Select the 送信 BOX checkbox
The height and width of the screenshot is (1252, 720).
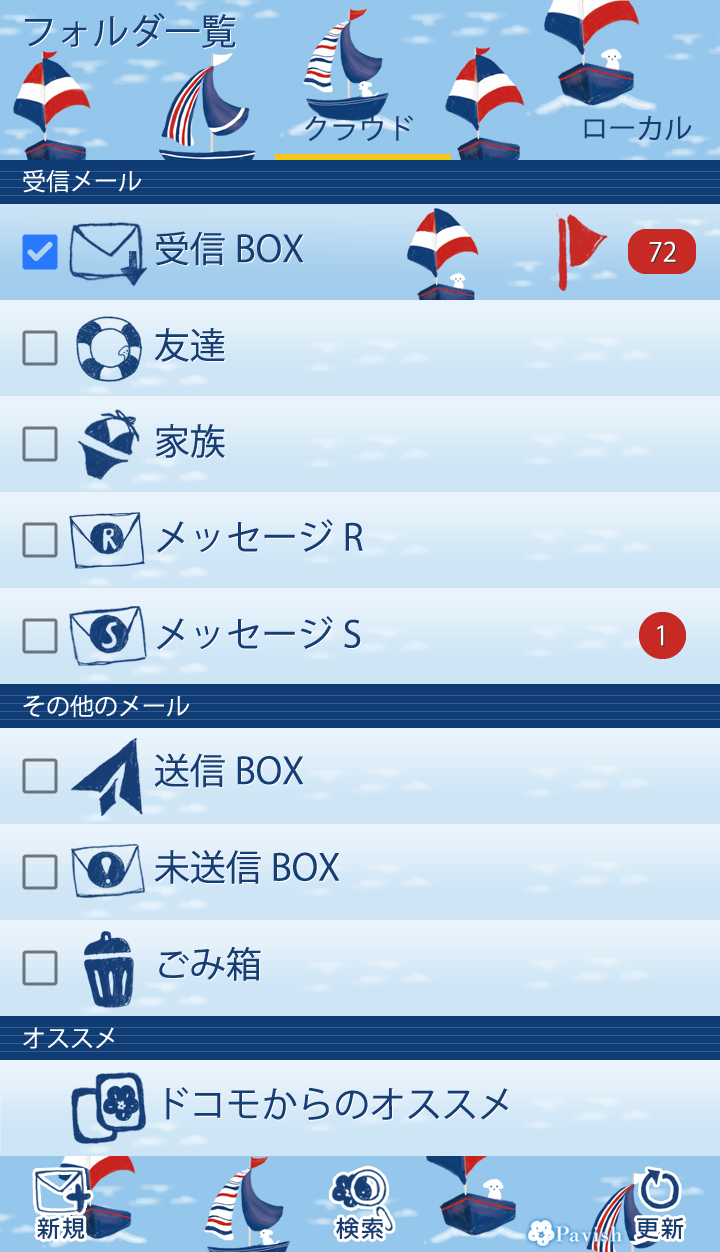[x=40, y=776]
